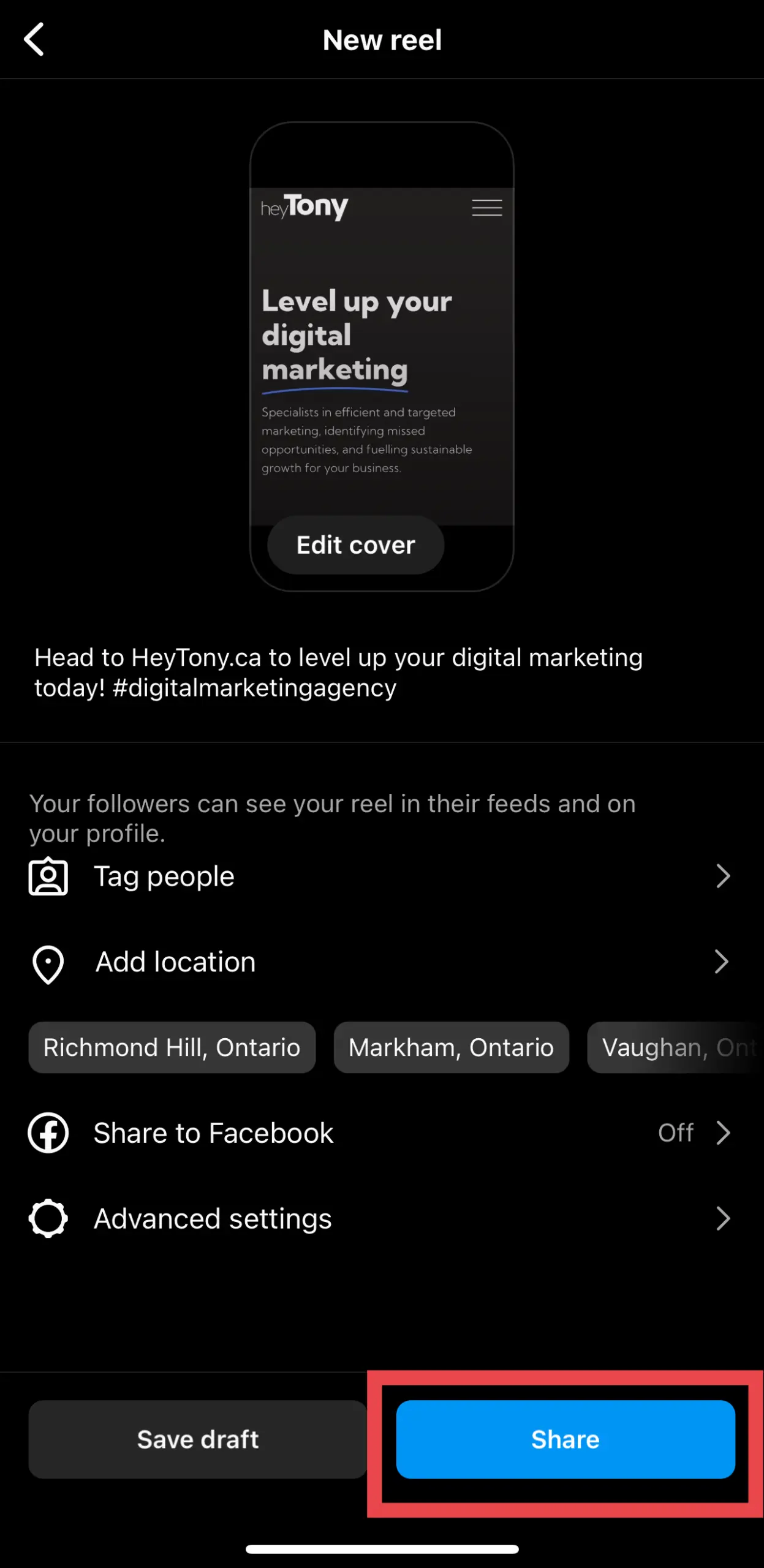Edit the reel caption text
The width and height of the screenshot is (764, 1568).
click(338, 672)
